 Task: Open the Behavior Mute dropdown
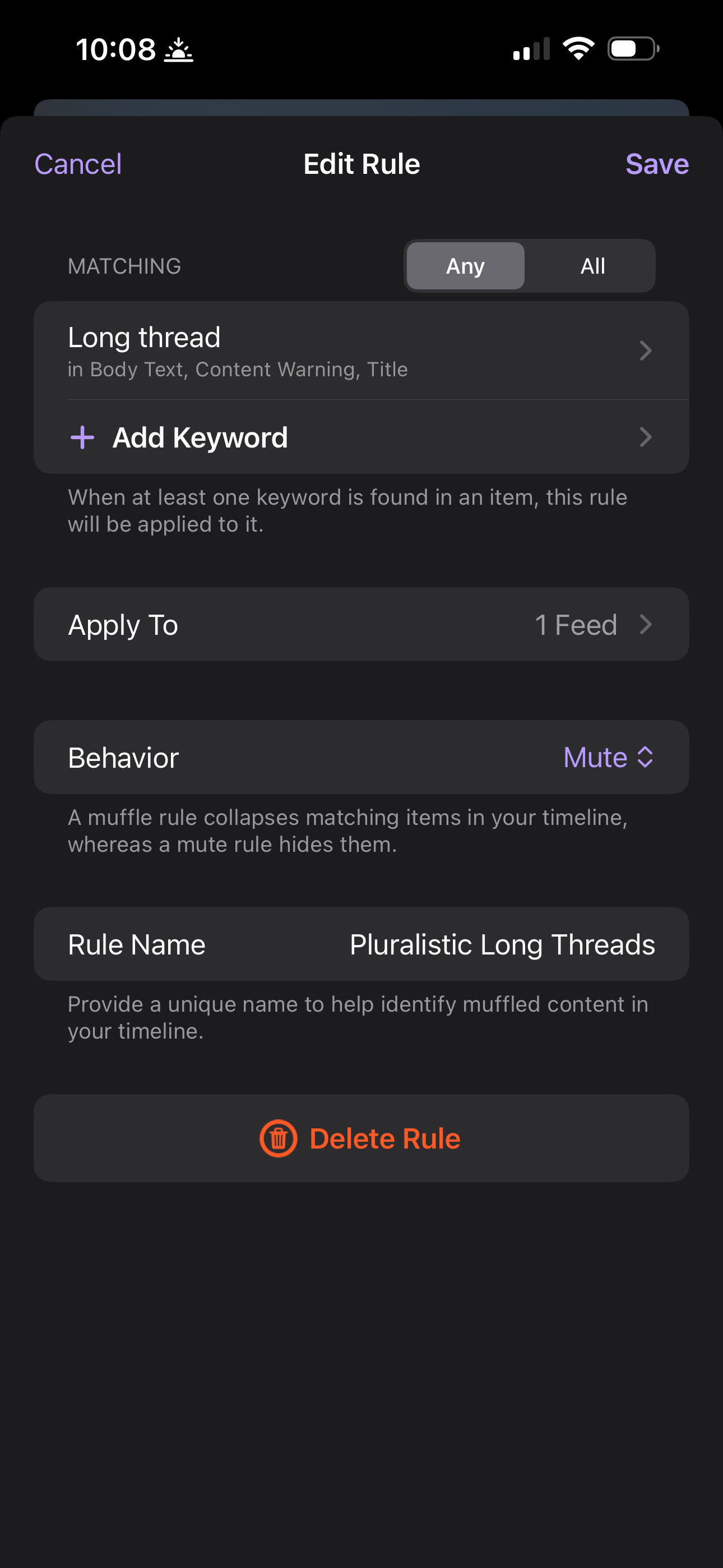[608, 757]
